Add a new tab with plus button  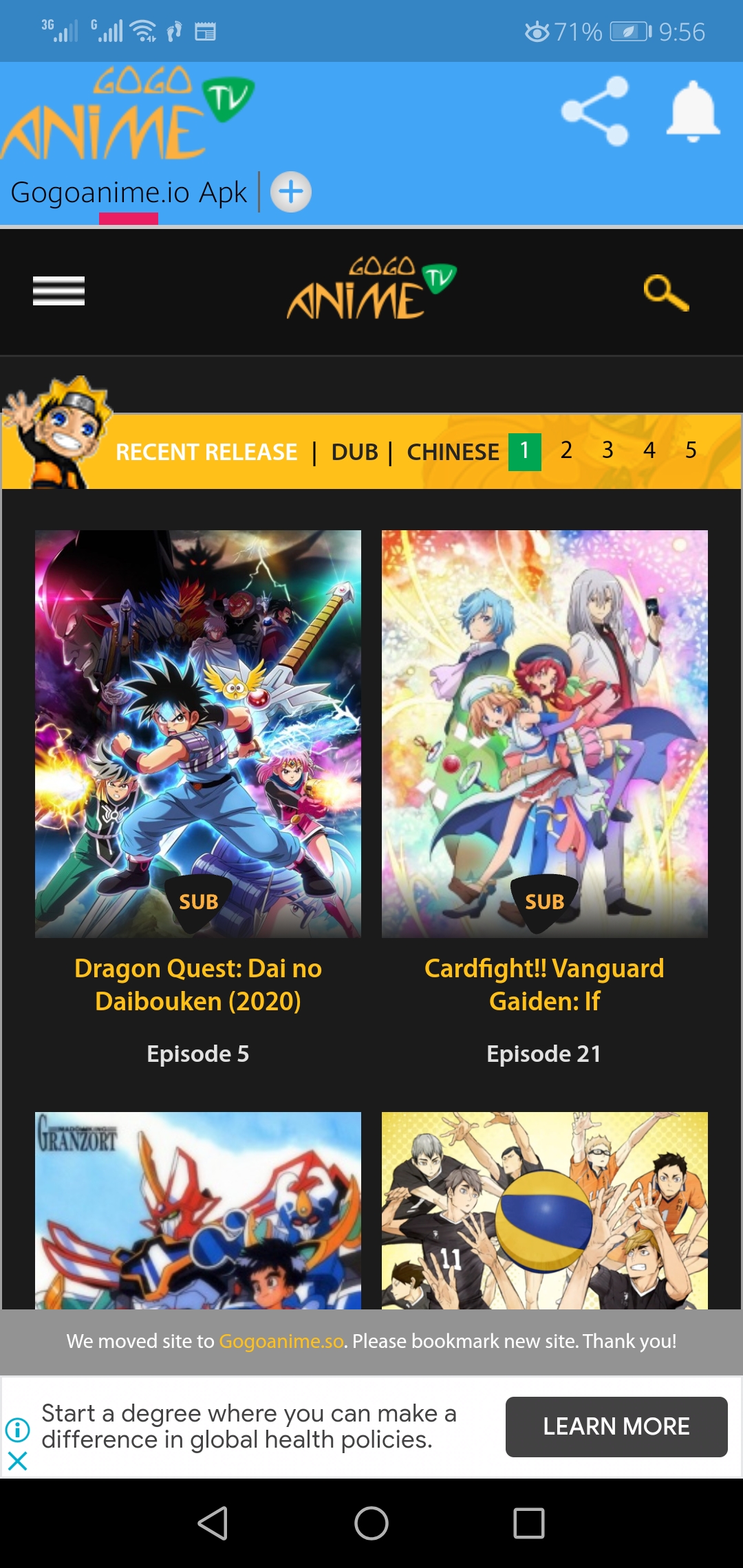[290, 192]
